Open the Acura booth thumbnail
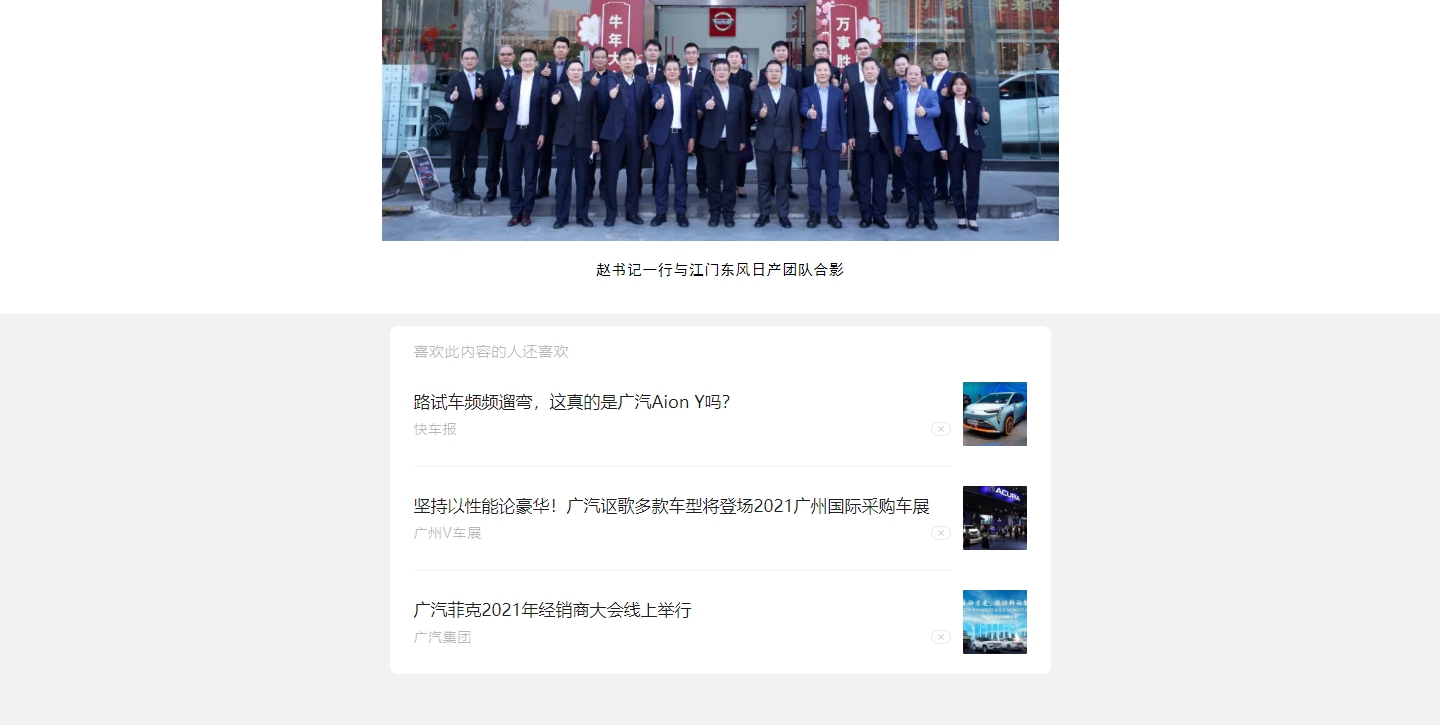The height and width of the screenshot is (725, 1440). [994, 518]
